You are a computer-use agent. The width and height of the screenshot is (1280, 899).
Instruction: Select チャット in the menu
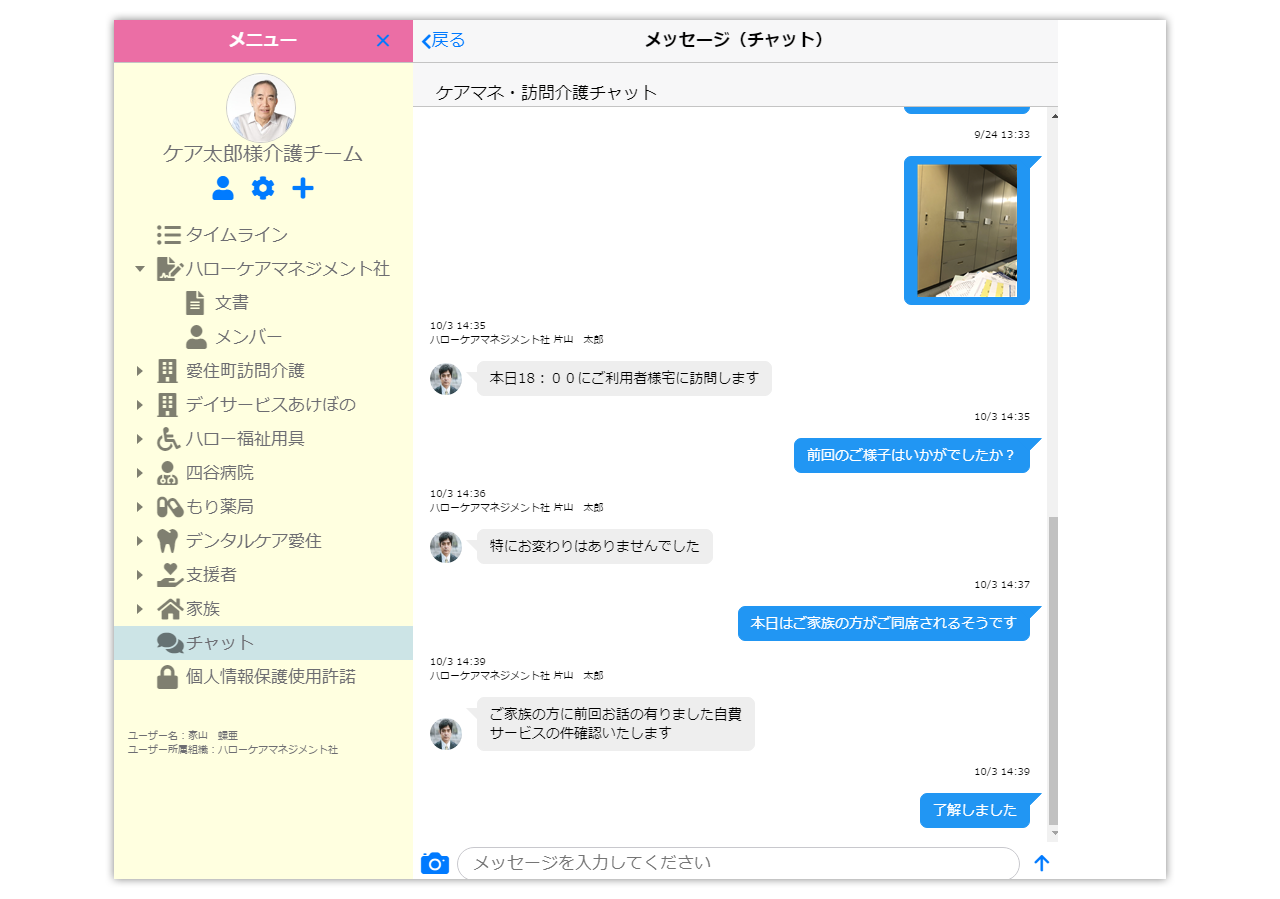(220, 643)
